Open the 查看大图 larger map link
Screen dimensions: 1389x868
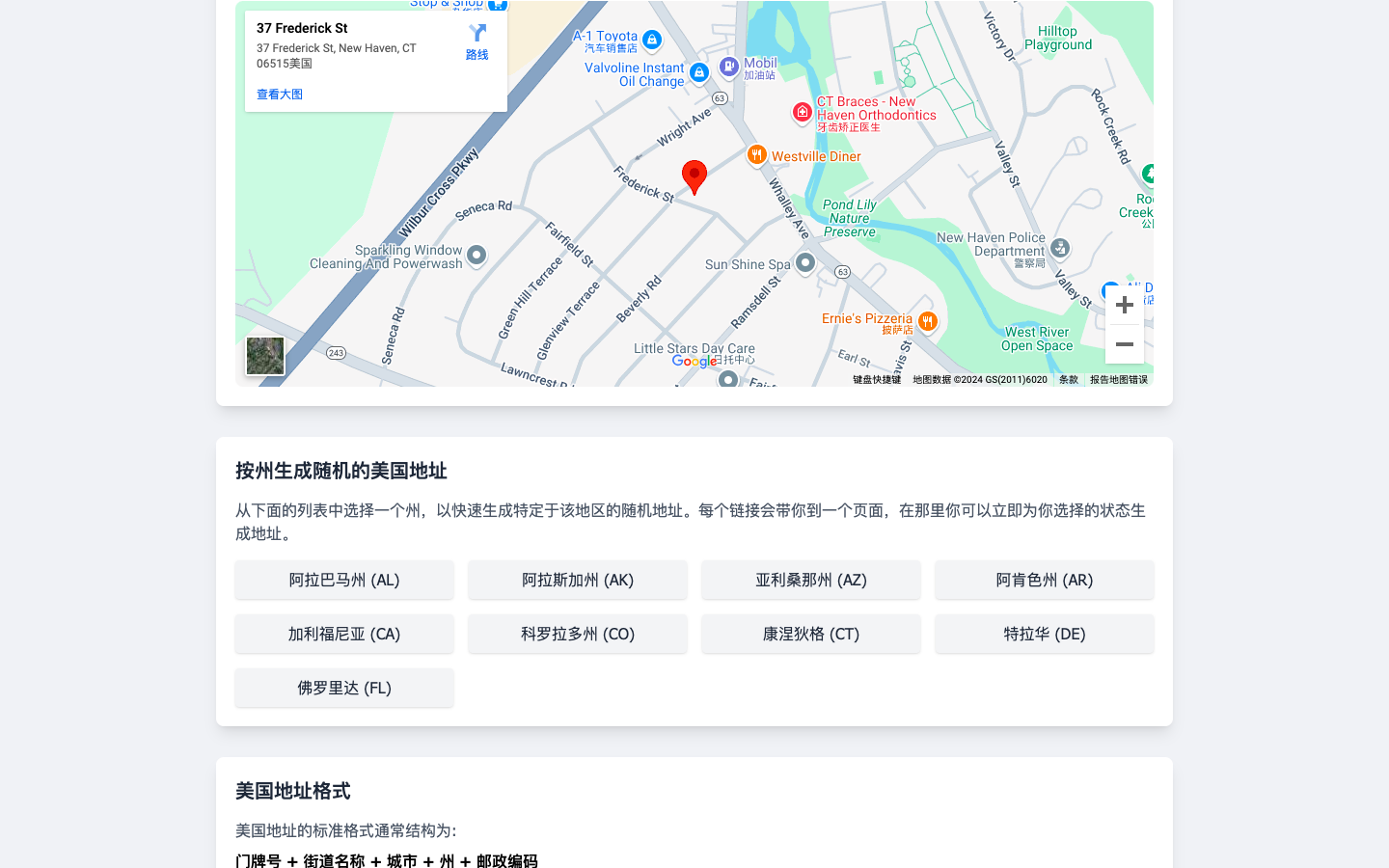click(280, 95)
